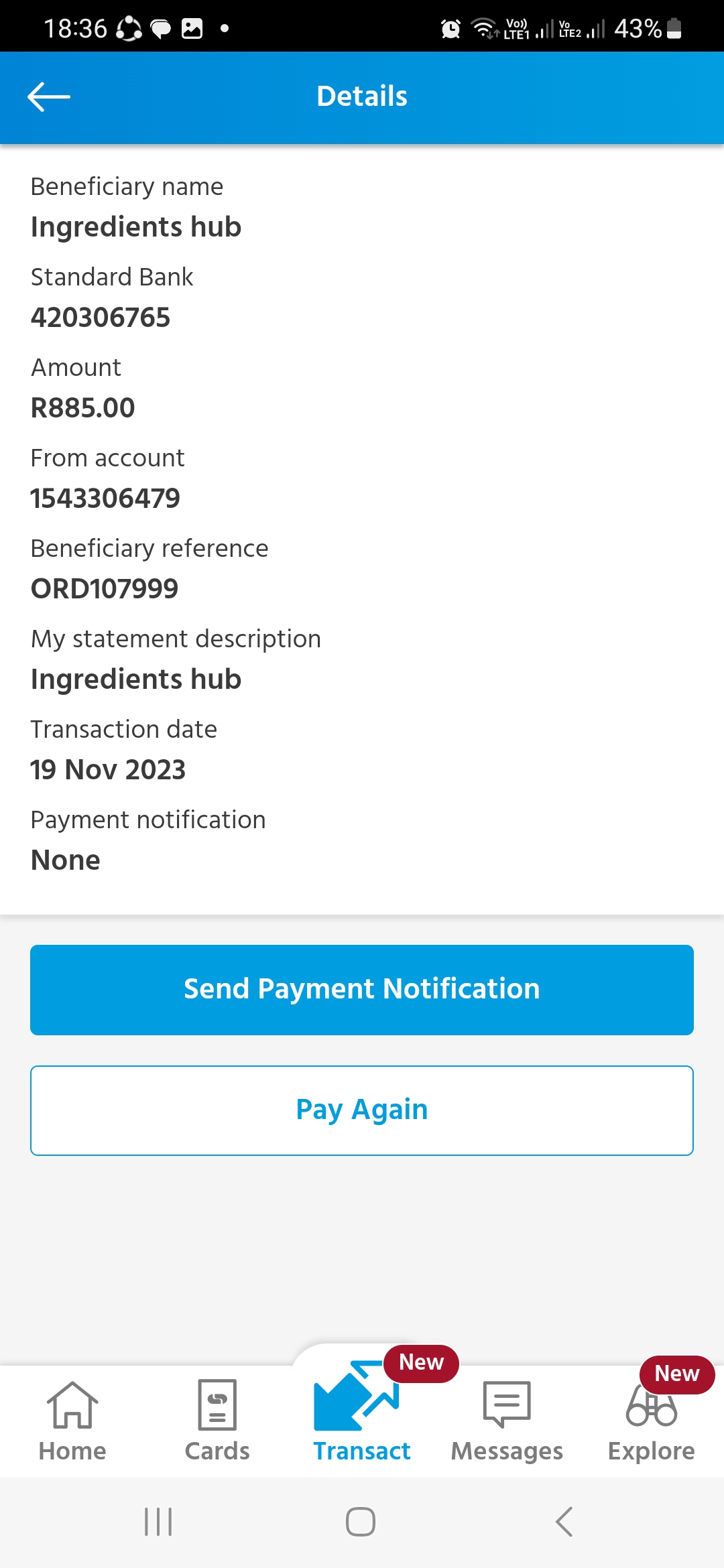Screen dimensions: 724x1568
Task: Switch to the Home tab
Action: coord(72,1421)
